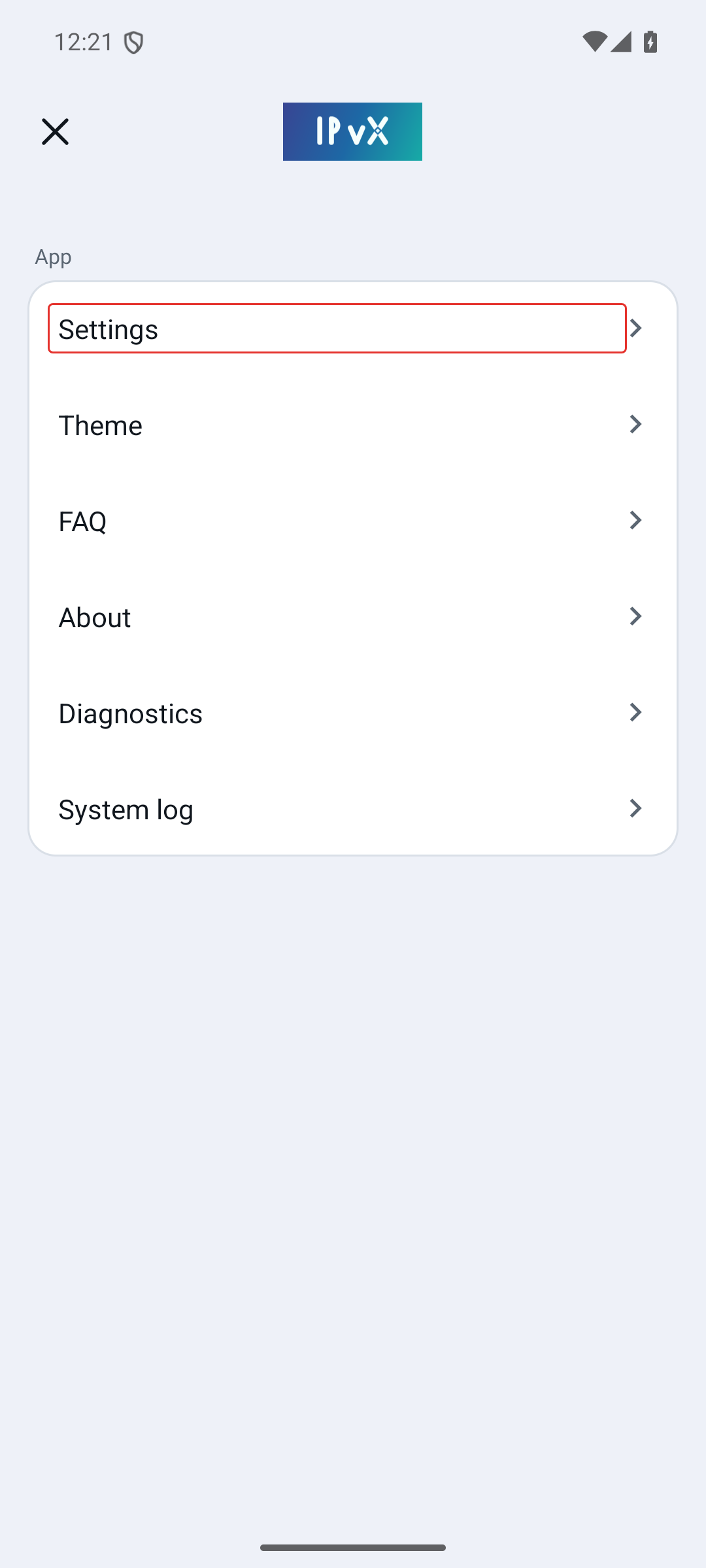Open Diagnostics
This screenshot has height=1568, width=706.
(x=353, y=713)
